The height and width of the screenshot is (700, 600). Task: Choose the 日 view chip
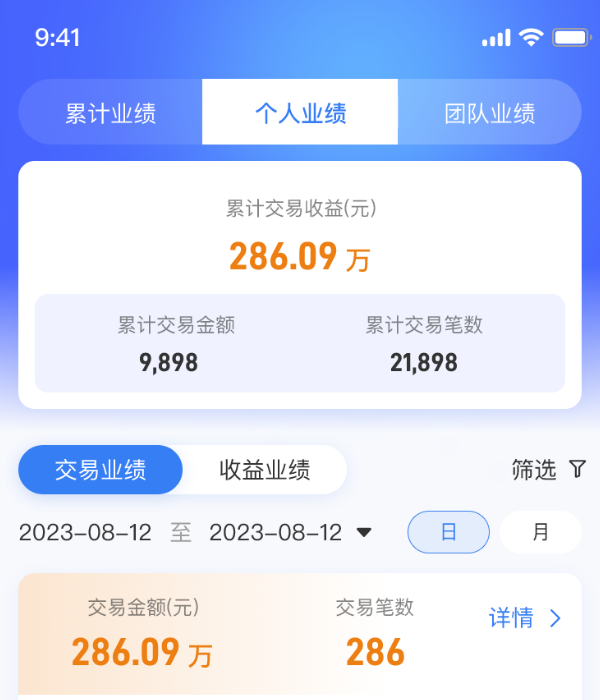(x=448, y=532)
